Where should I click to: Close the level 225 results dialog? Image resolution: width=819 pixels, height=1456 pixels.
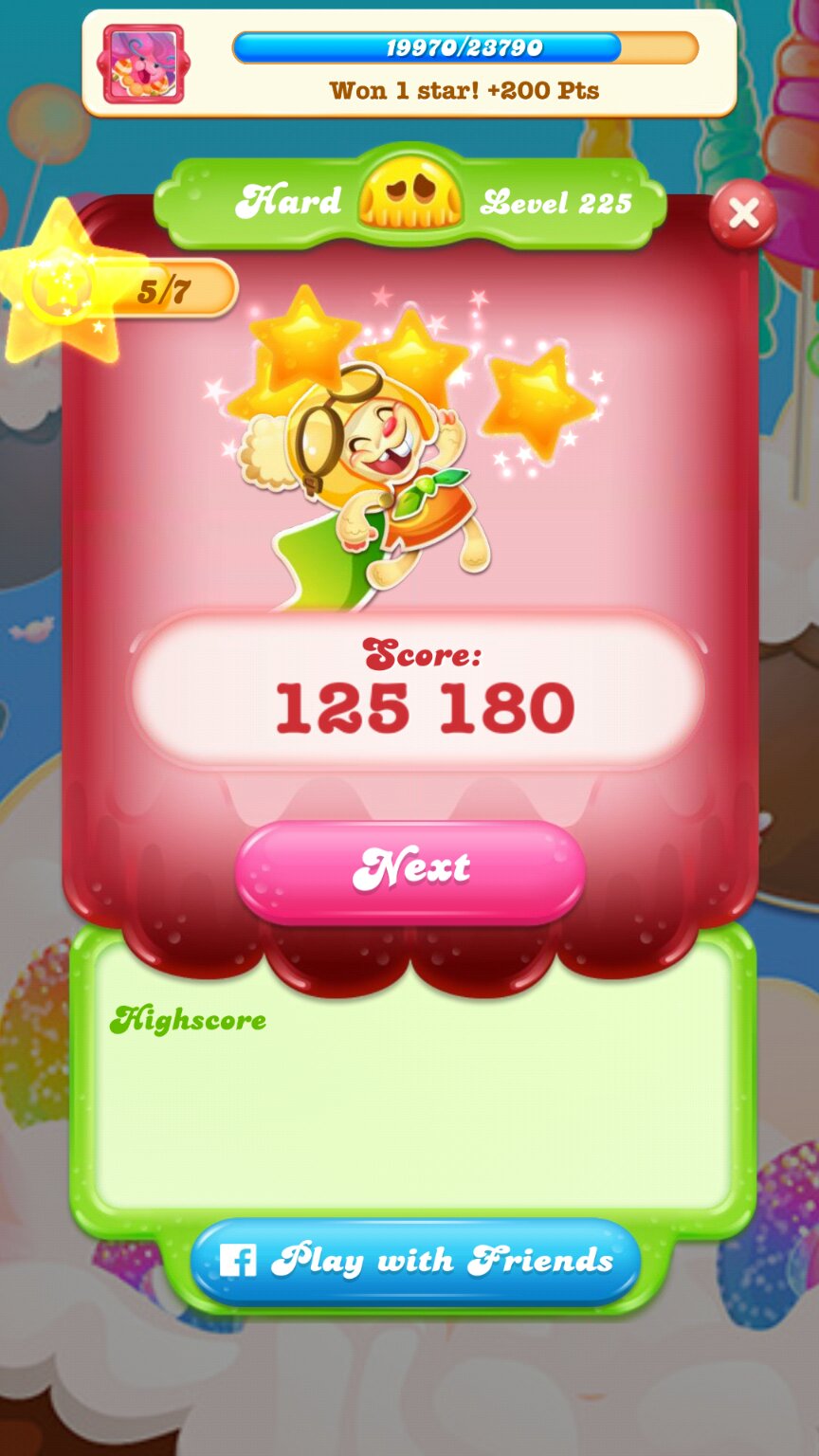pos(743,214)
